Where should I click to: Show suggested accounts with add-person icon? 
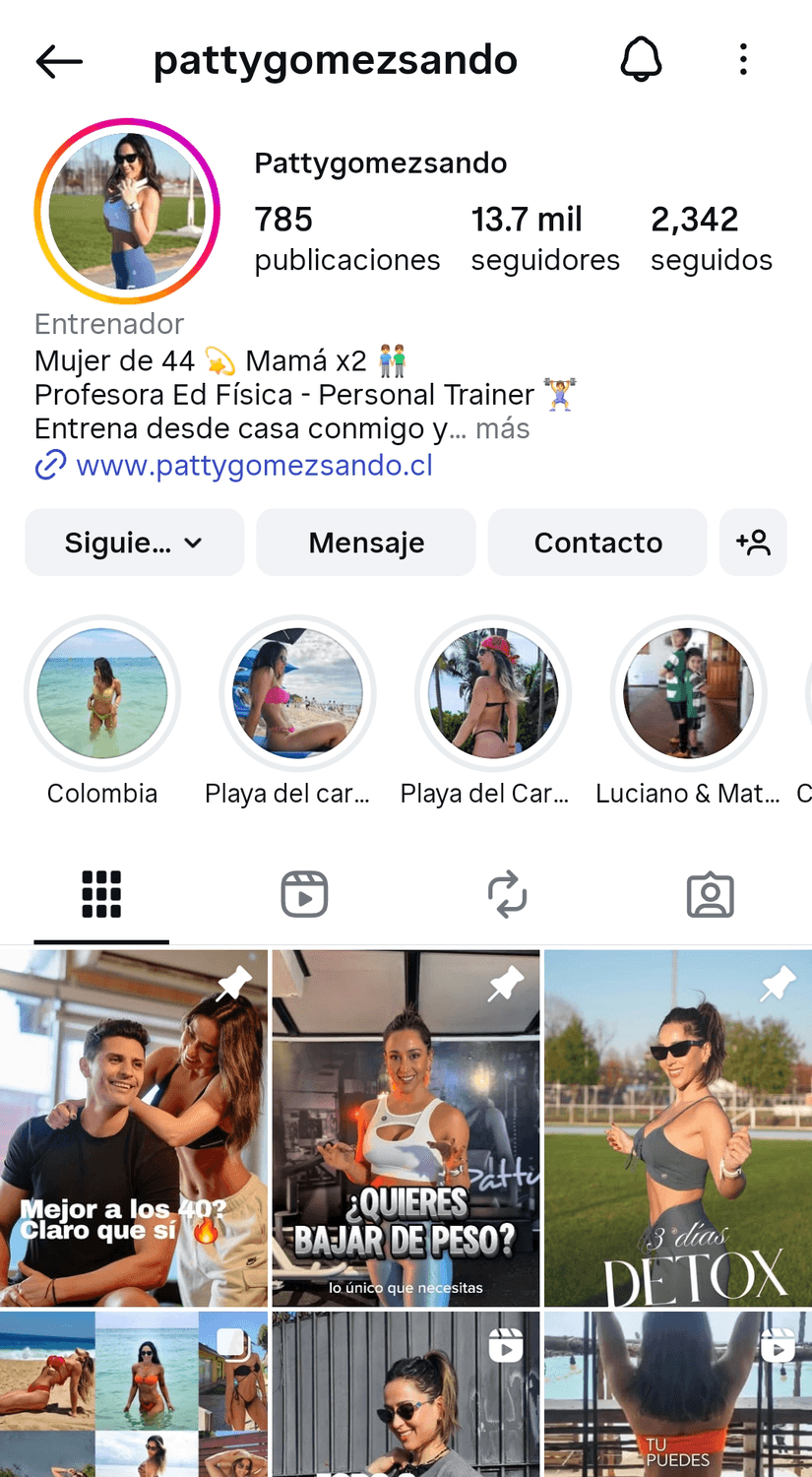pyautogui.click(x=753, y=543)
